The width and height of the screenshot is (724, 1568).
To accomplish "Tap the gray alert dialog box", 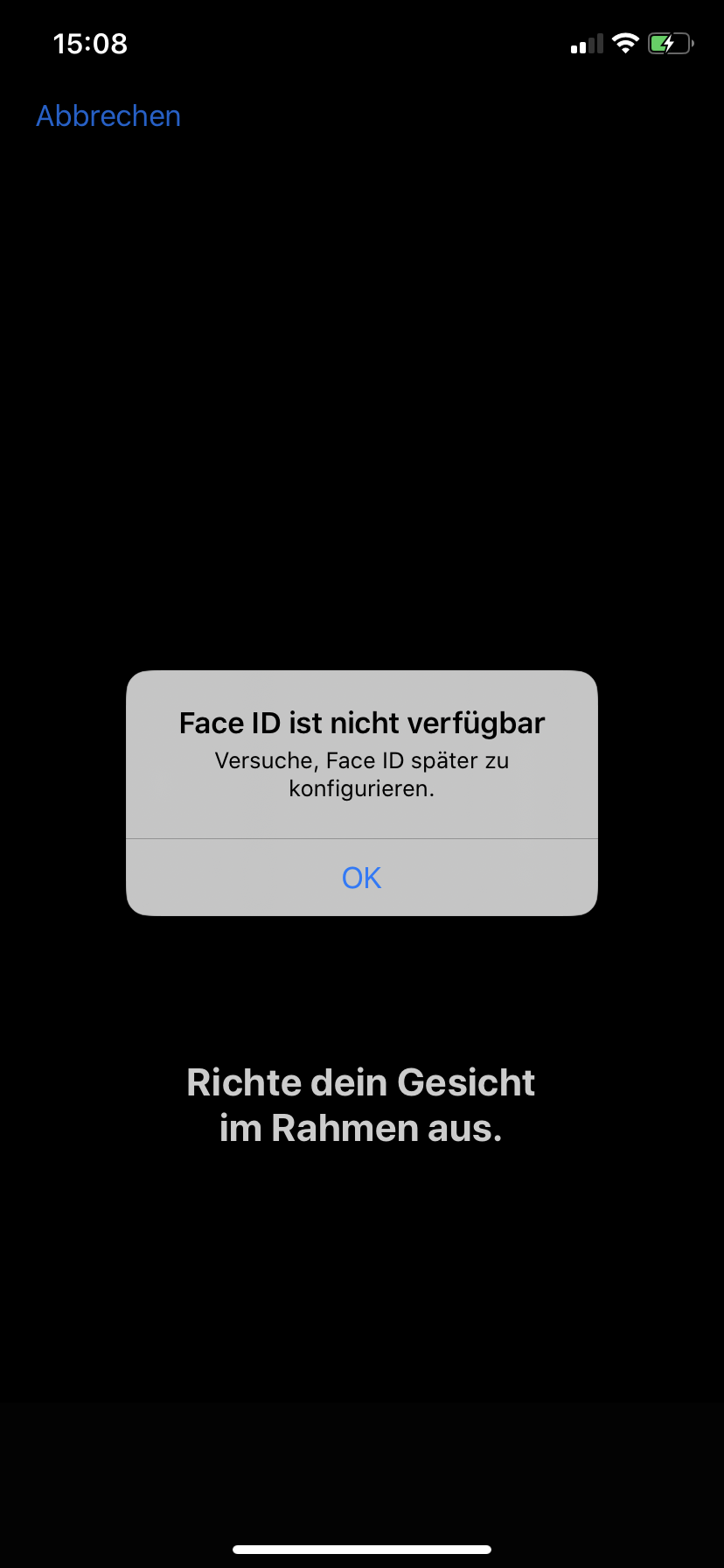I will [x=361, y=792].
